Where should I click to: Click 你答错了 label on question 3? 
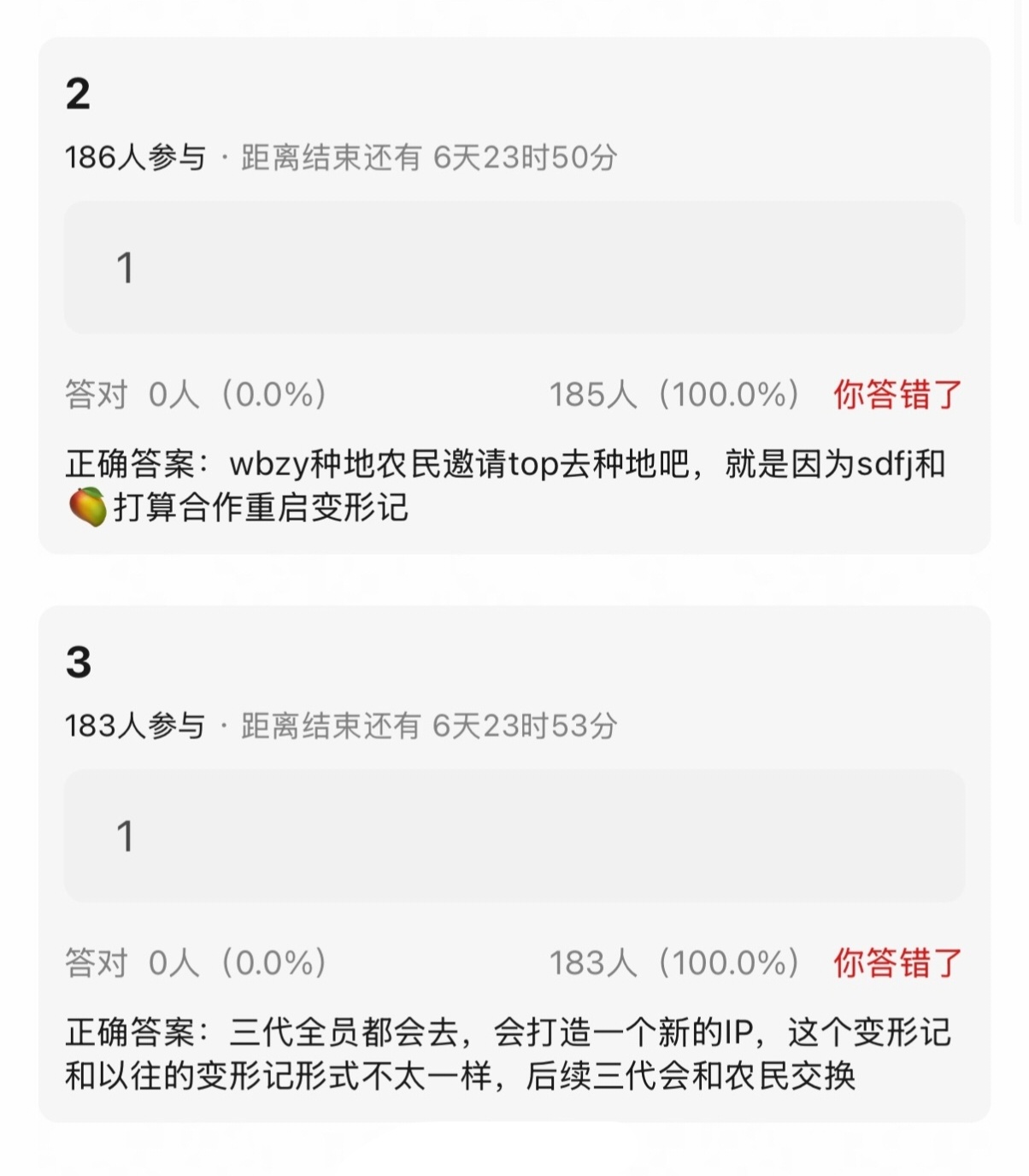(x=897, y=961)
